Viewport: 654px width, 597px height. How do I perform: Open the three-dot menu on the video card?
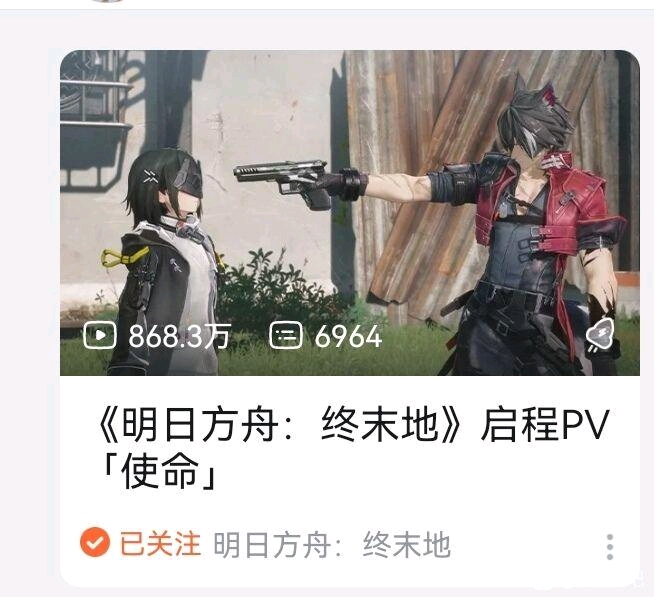(x=609, y=546)
